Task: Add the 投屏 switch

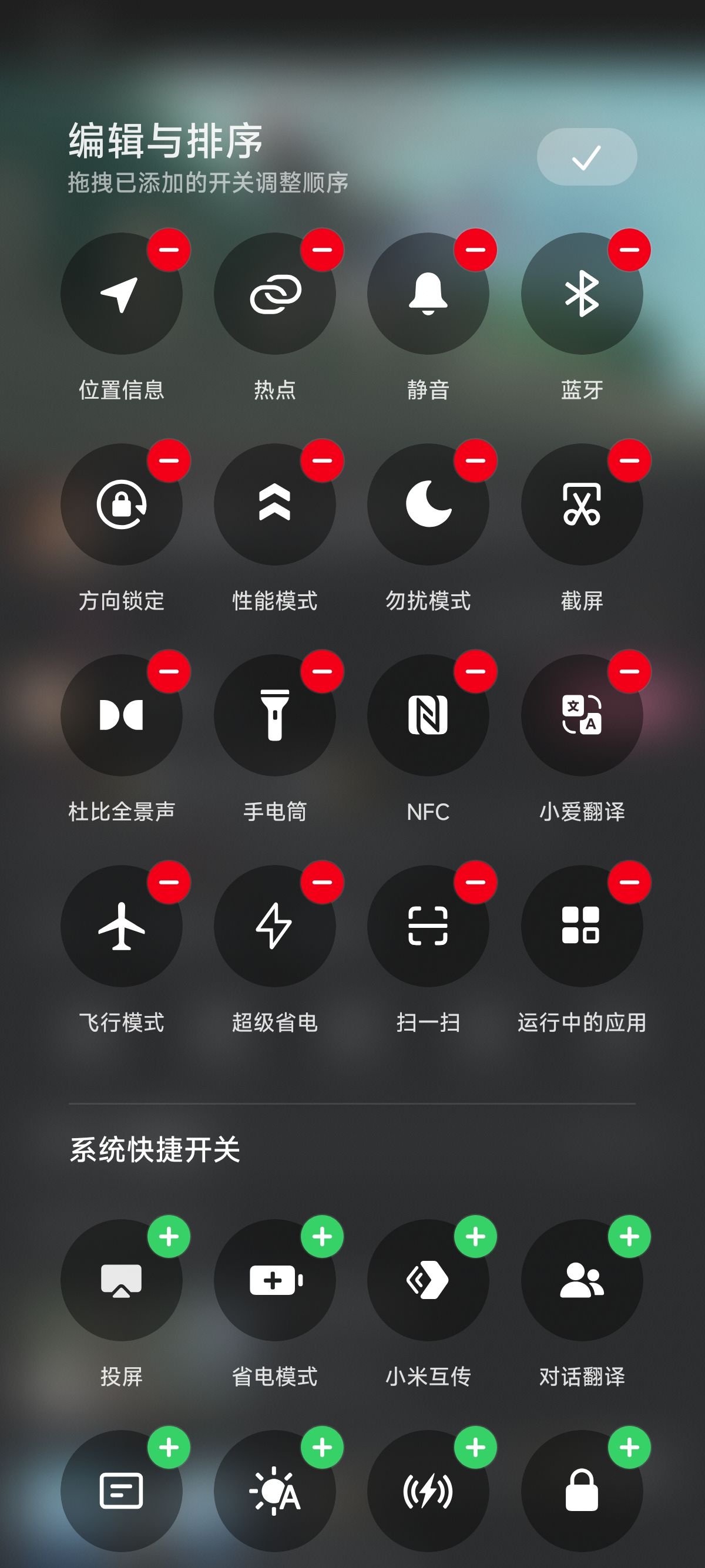Action: coord(169,1236)
